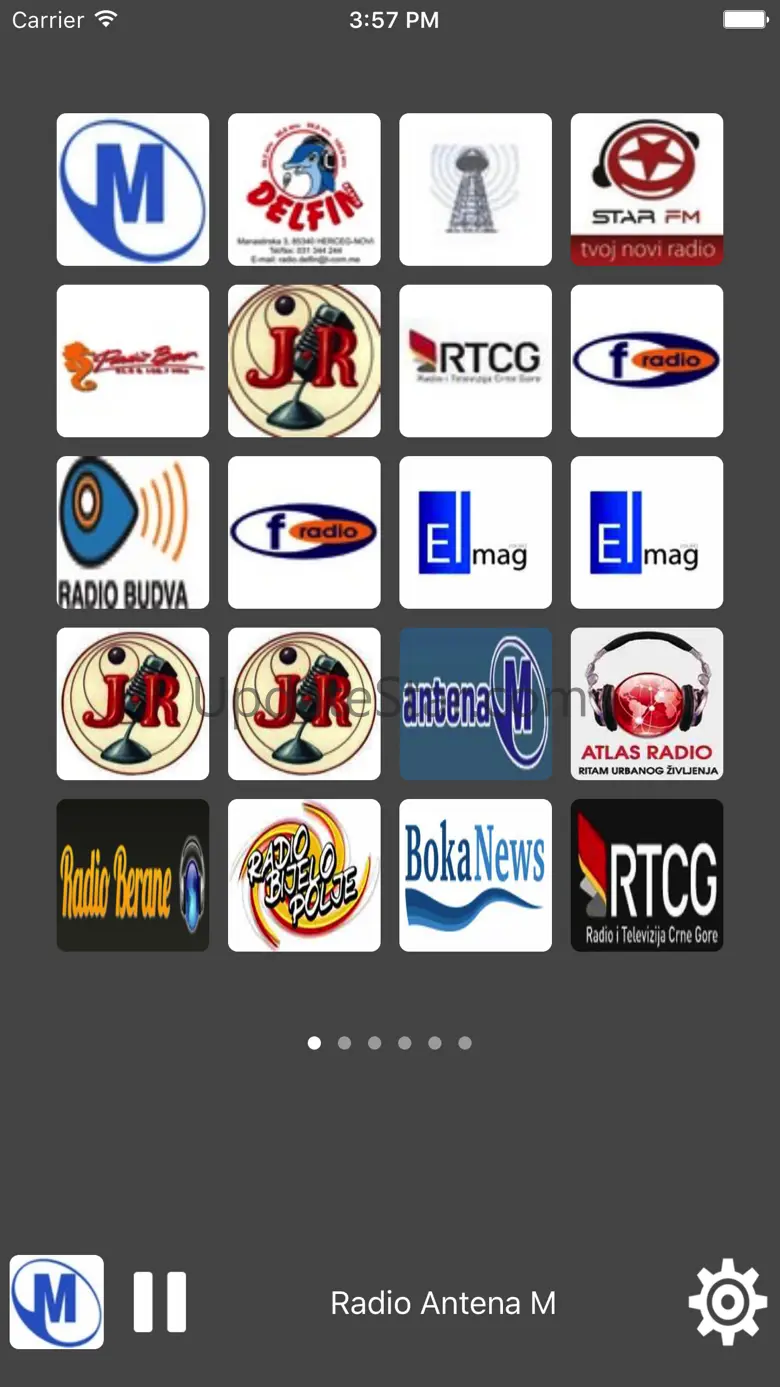Tap the radio tower station tile
The width and height of the screenshot is (780, 1387).
coord(476,190)
